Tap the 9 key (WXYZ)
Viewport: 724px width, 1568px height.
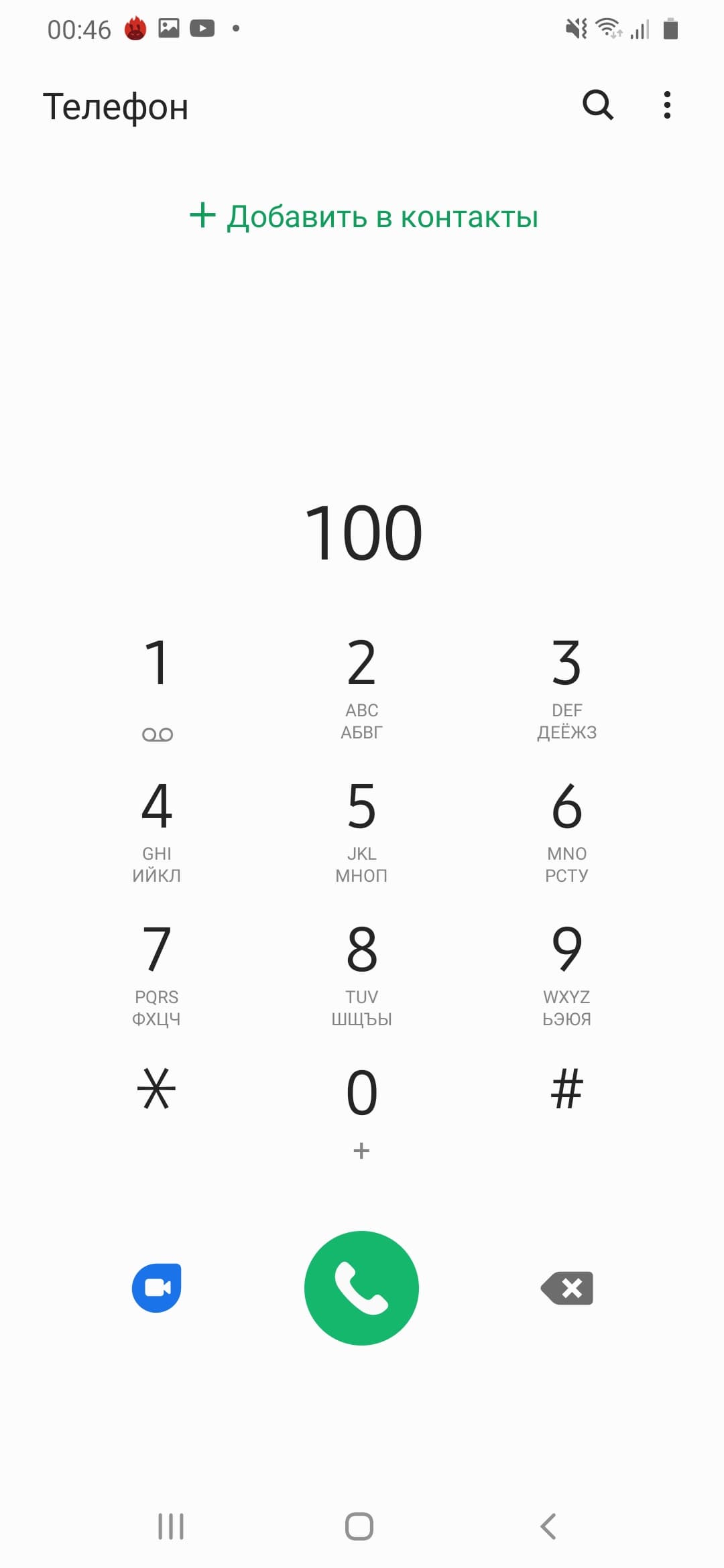point(566,972)
